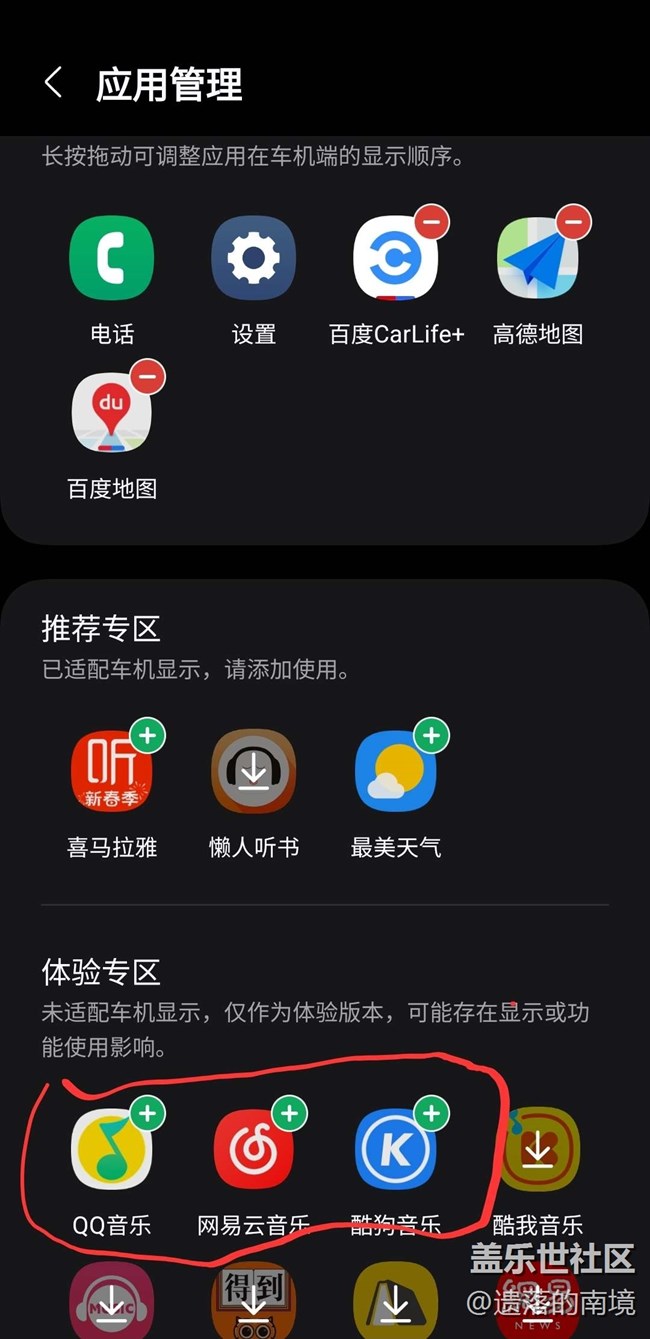Remove 百度CarLife+ with its minus badge
Viewport: 650px width, 1339px height.
coord(431,222)
